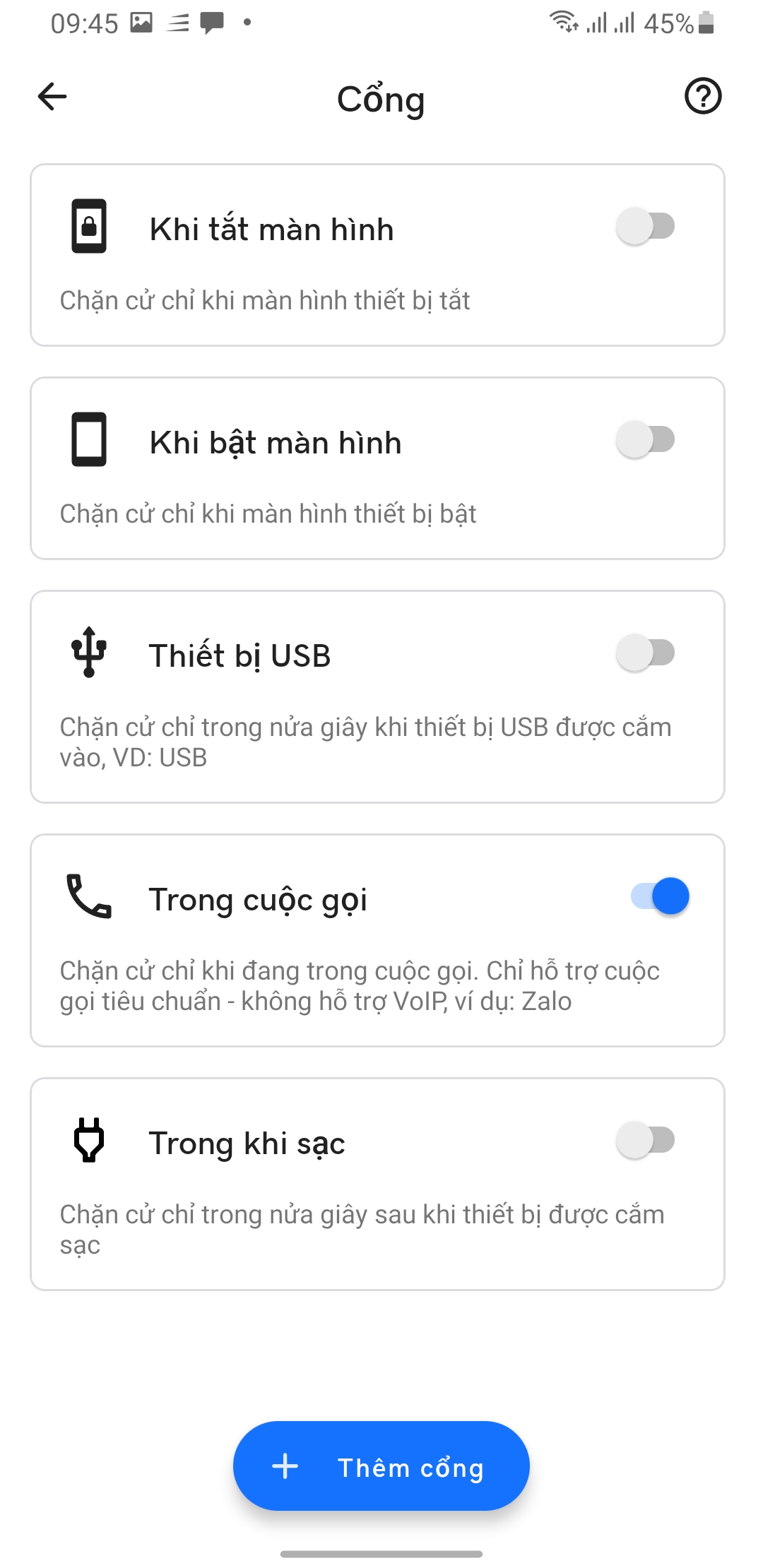Screen dimensions: 763x1568
Task: Open the help question mark icon
Action: (702, 97)
